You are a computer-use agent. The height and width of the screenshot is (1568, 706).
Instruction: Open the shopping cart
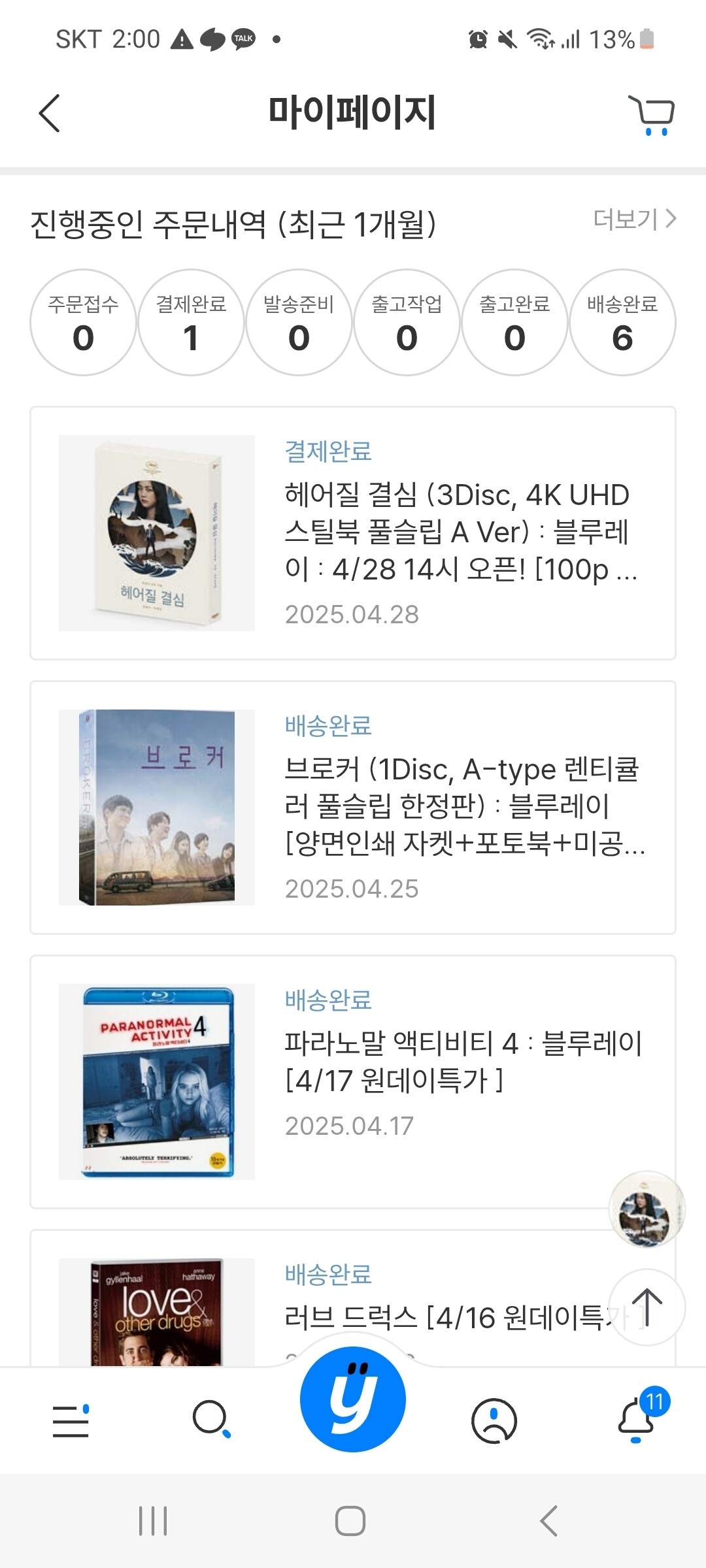[x=652, y=114]
